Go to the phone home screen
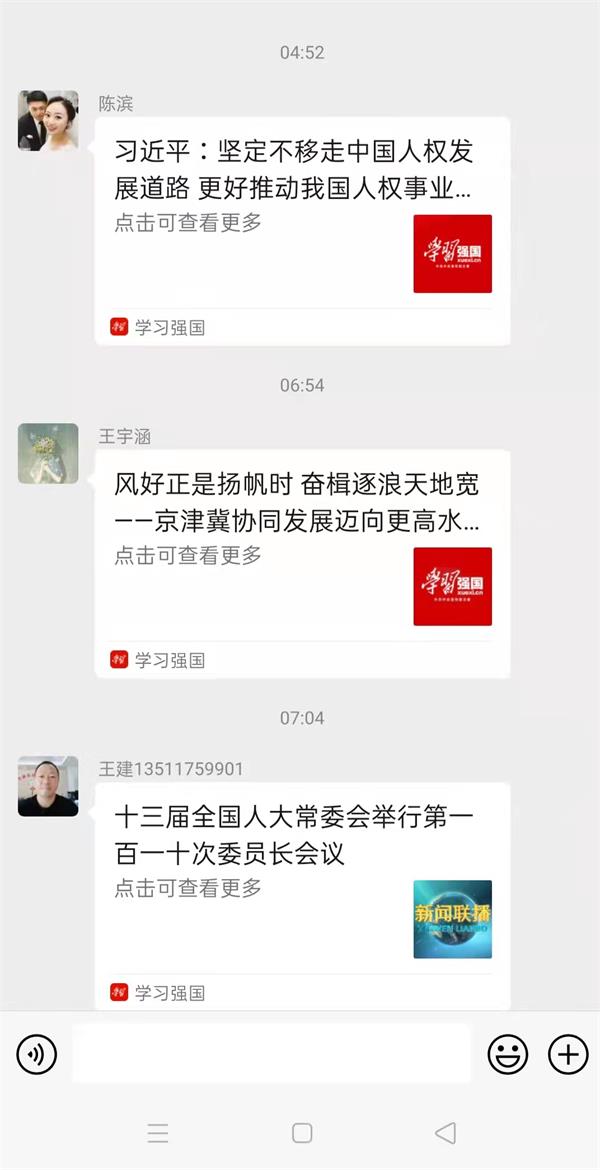This screenshot has height=1170, width=600. (302, 1133)
